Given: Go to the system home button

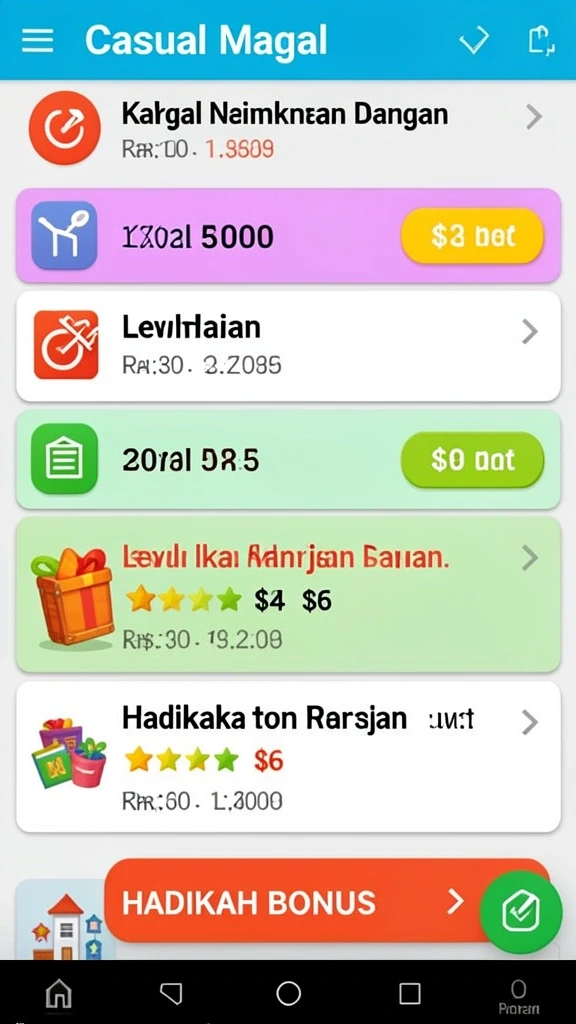Looking at the screenshot, I should [288, 993].
